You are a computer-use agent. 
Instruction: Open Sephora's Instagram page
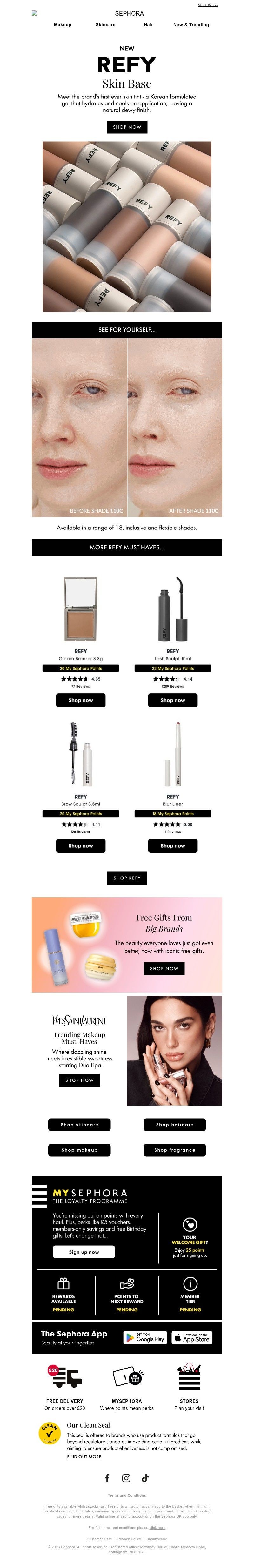[126, 1478]
